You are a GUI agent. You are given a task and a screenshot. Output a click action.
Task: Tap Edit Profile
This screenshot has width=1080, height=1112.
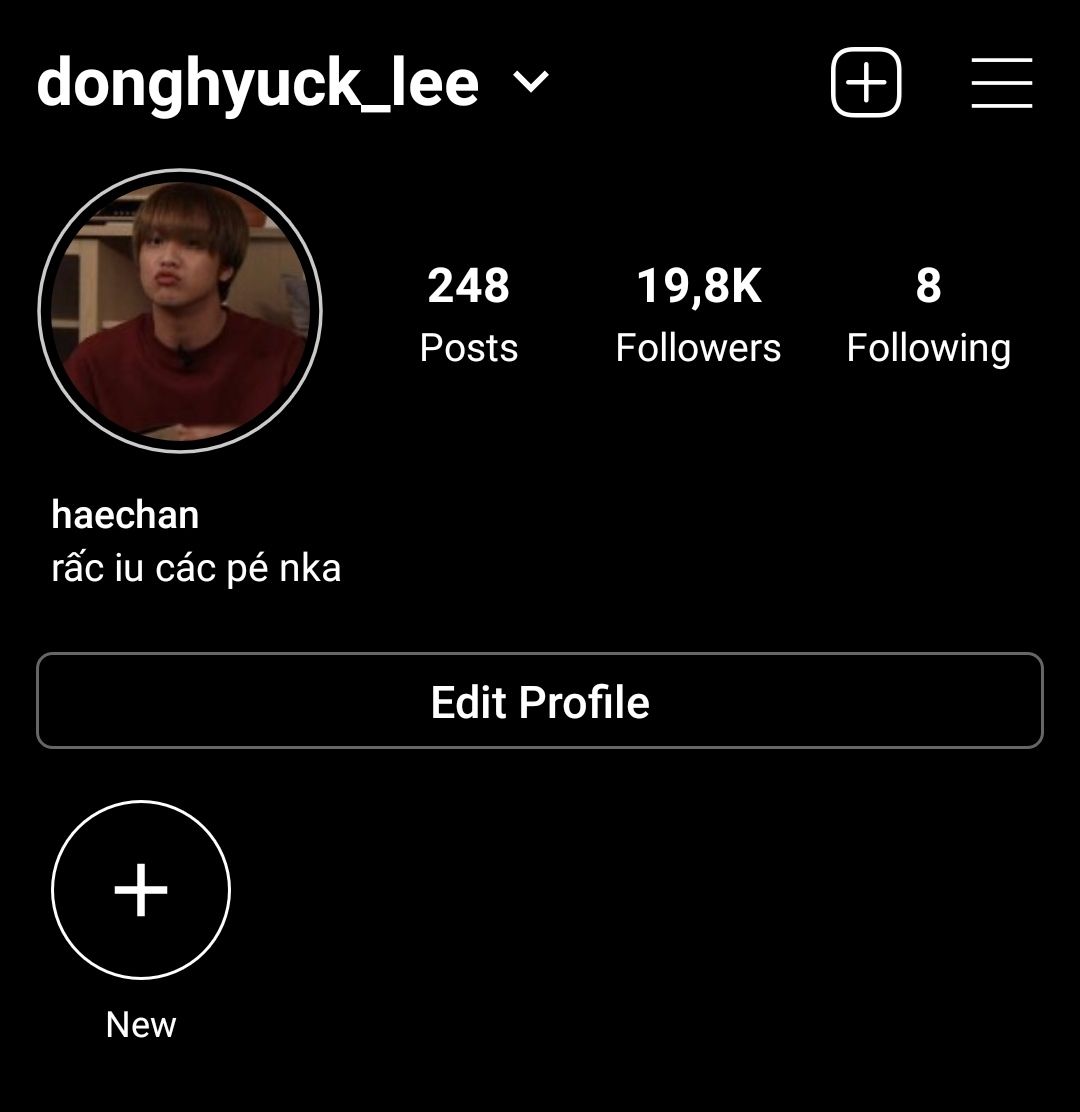point(540,701)
